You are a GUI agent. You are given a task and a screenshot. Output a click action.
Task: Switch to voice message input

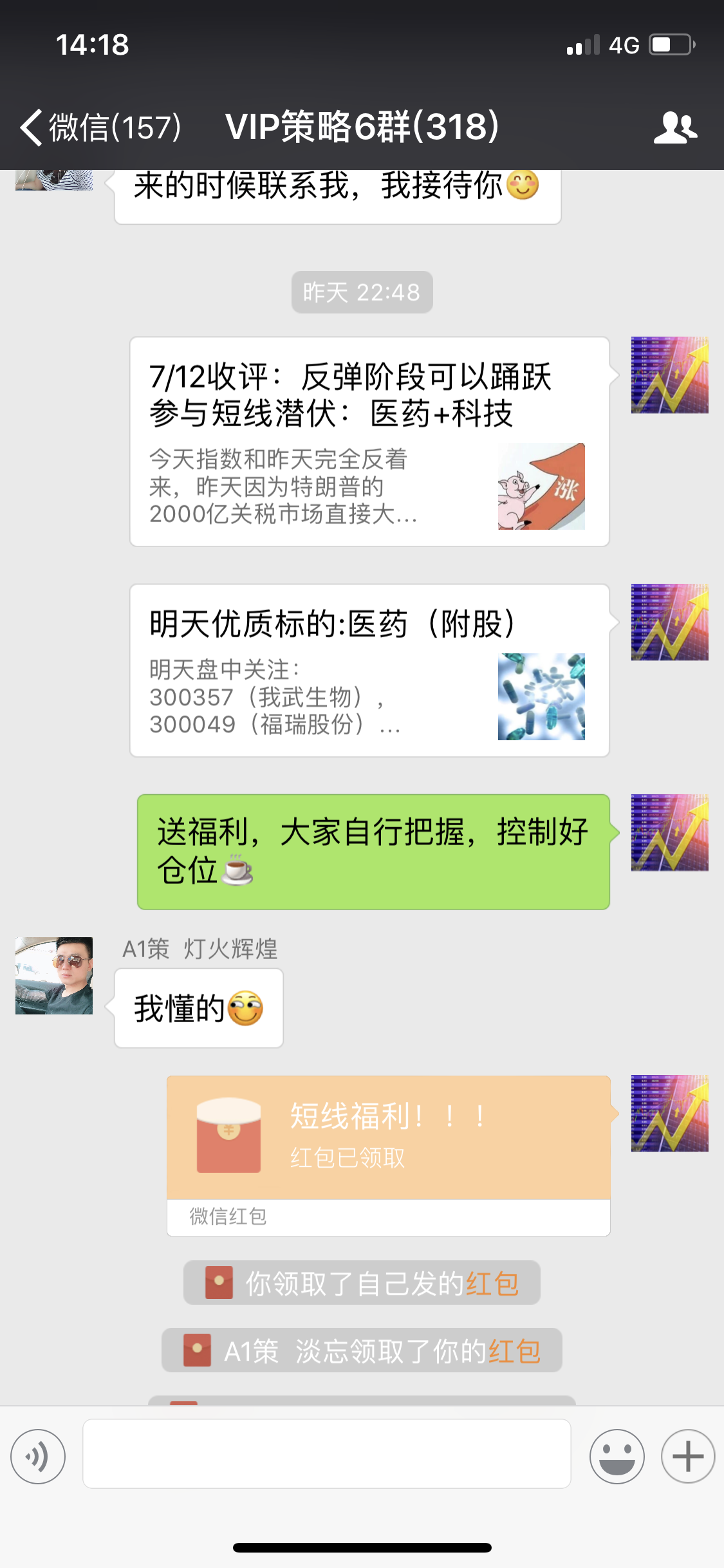pyautogui.click(x=38, y=1457)
